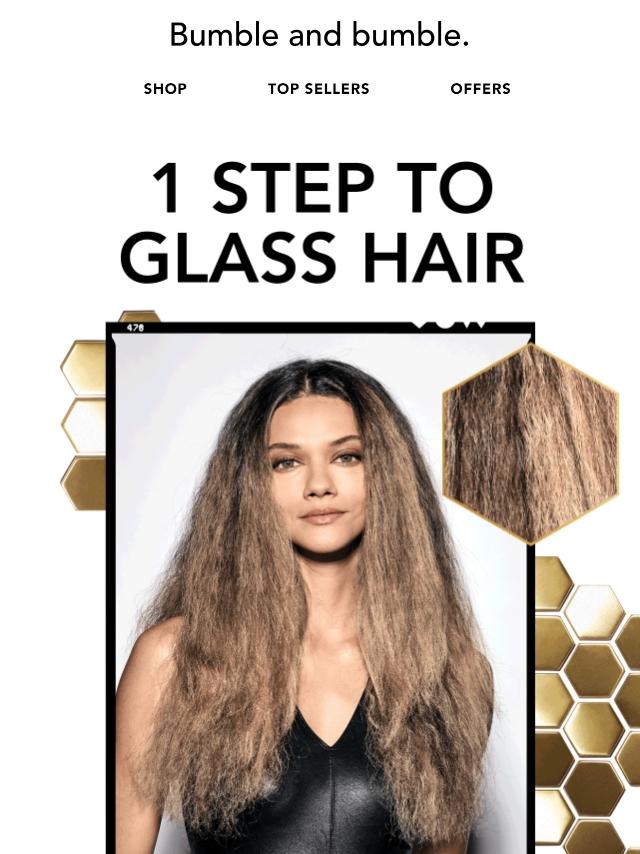Open the SHOP link
This screenshot has width=640, height=854.
pos(165,89)
